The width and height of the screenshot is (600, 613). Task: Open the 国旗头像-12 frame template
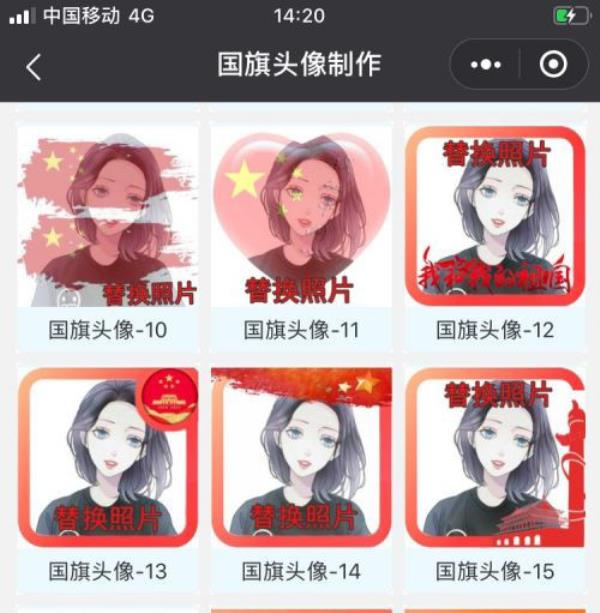(495, 216)
